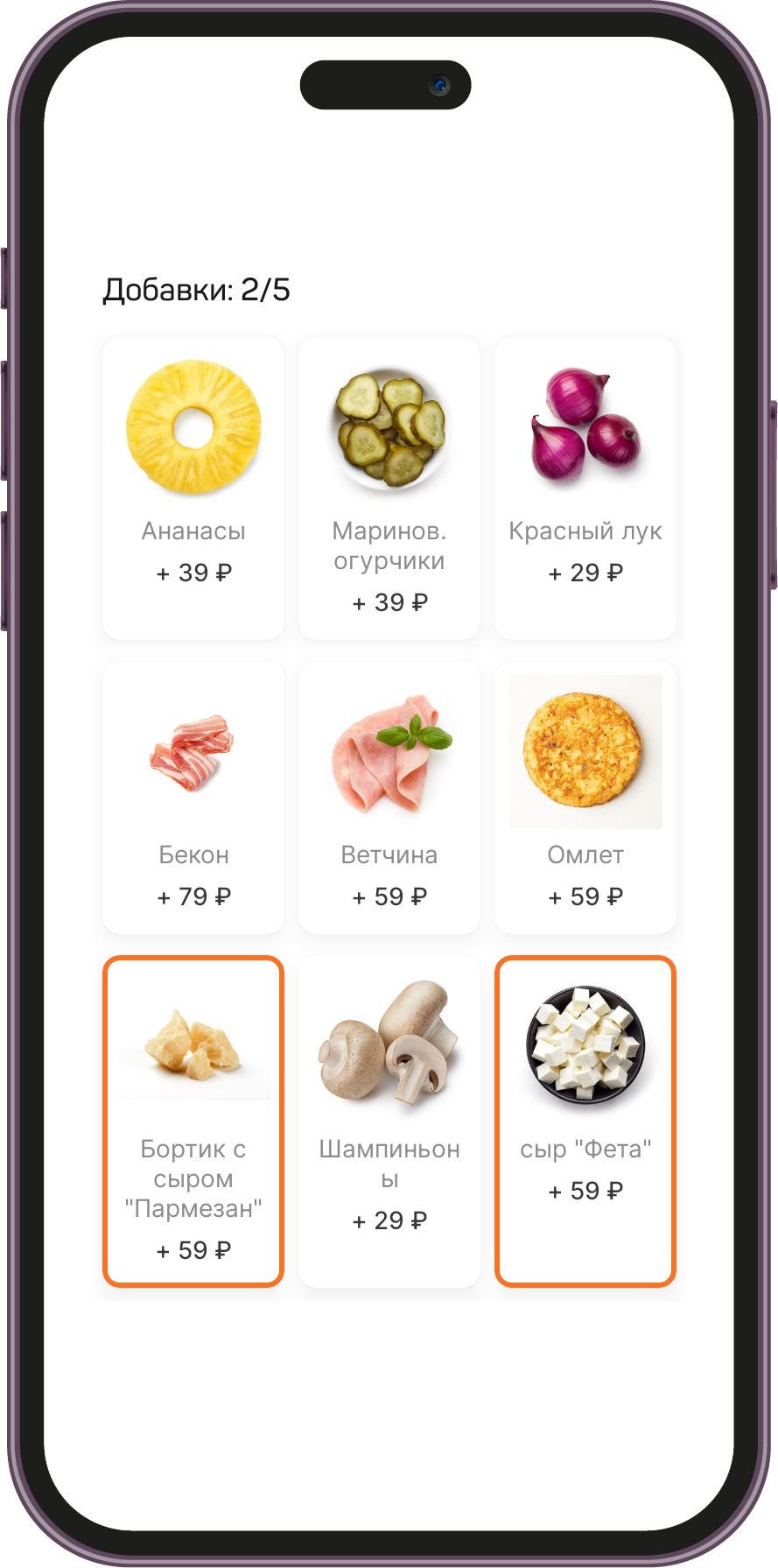The height and width of the screenshot is (1568, 778).
Task: Select the Омлет add-on
Action: coord(585,797)
